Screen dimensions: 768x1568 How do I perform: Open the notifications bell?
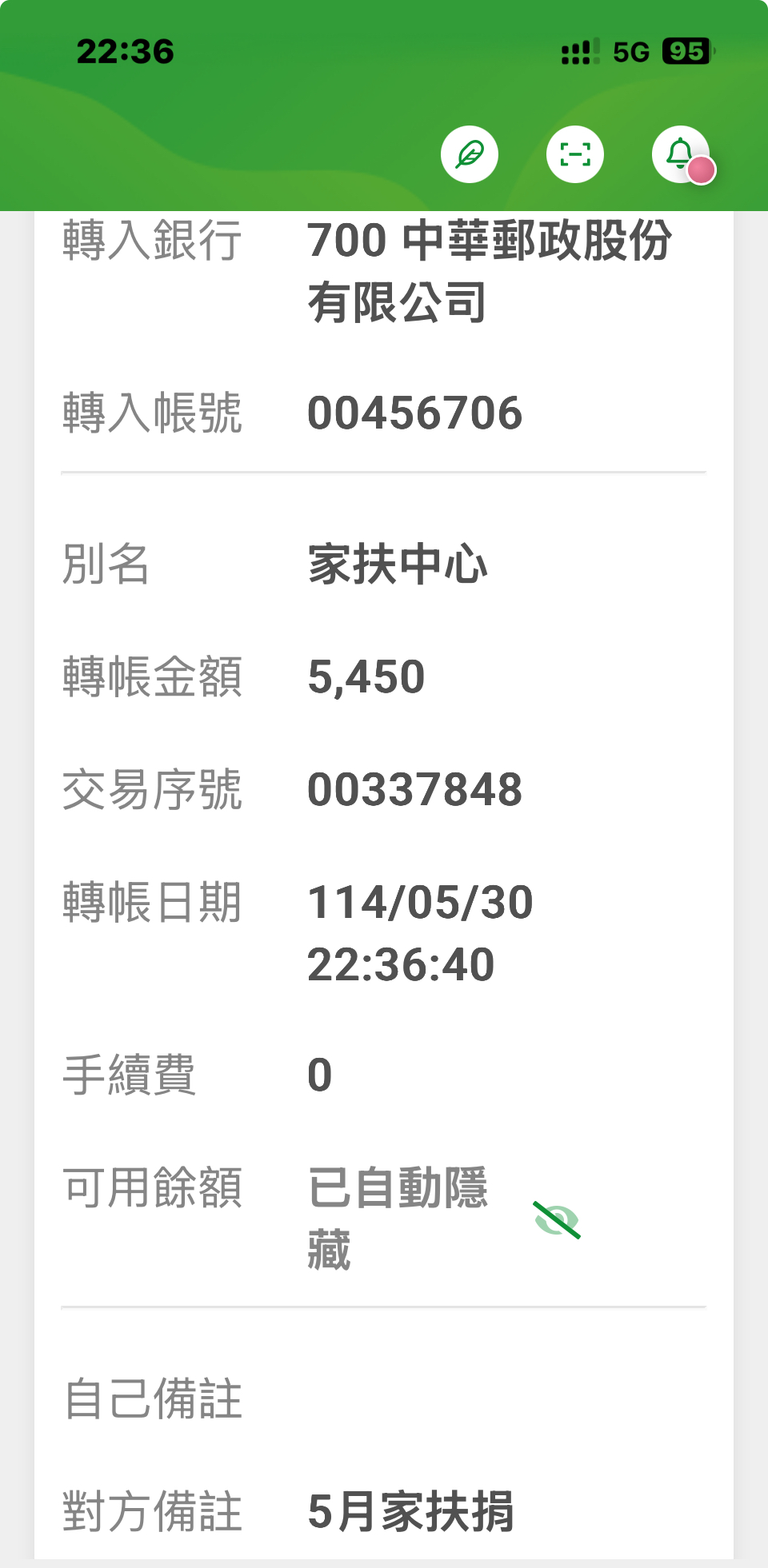click(x=681, y=154)
